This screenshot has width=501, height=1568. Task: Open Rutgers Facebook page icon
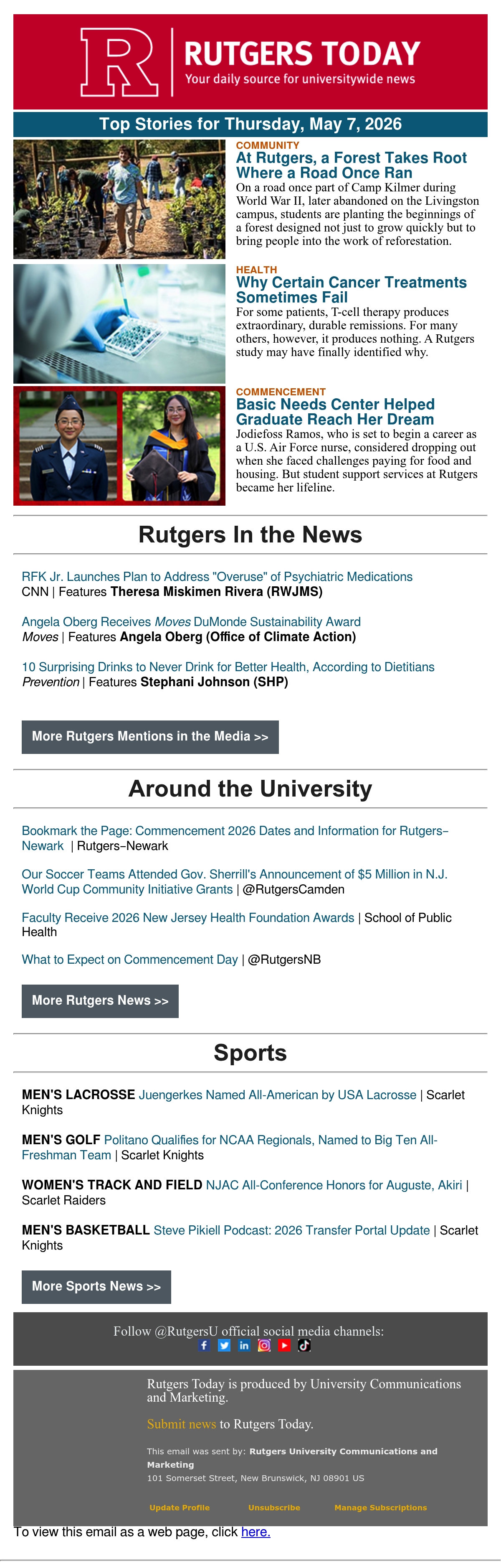coord(204,1345)
